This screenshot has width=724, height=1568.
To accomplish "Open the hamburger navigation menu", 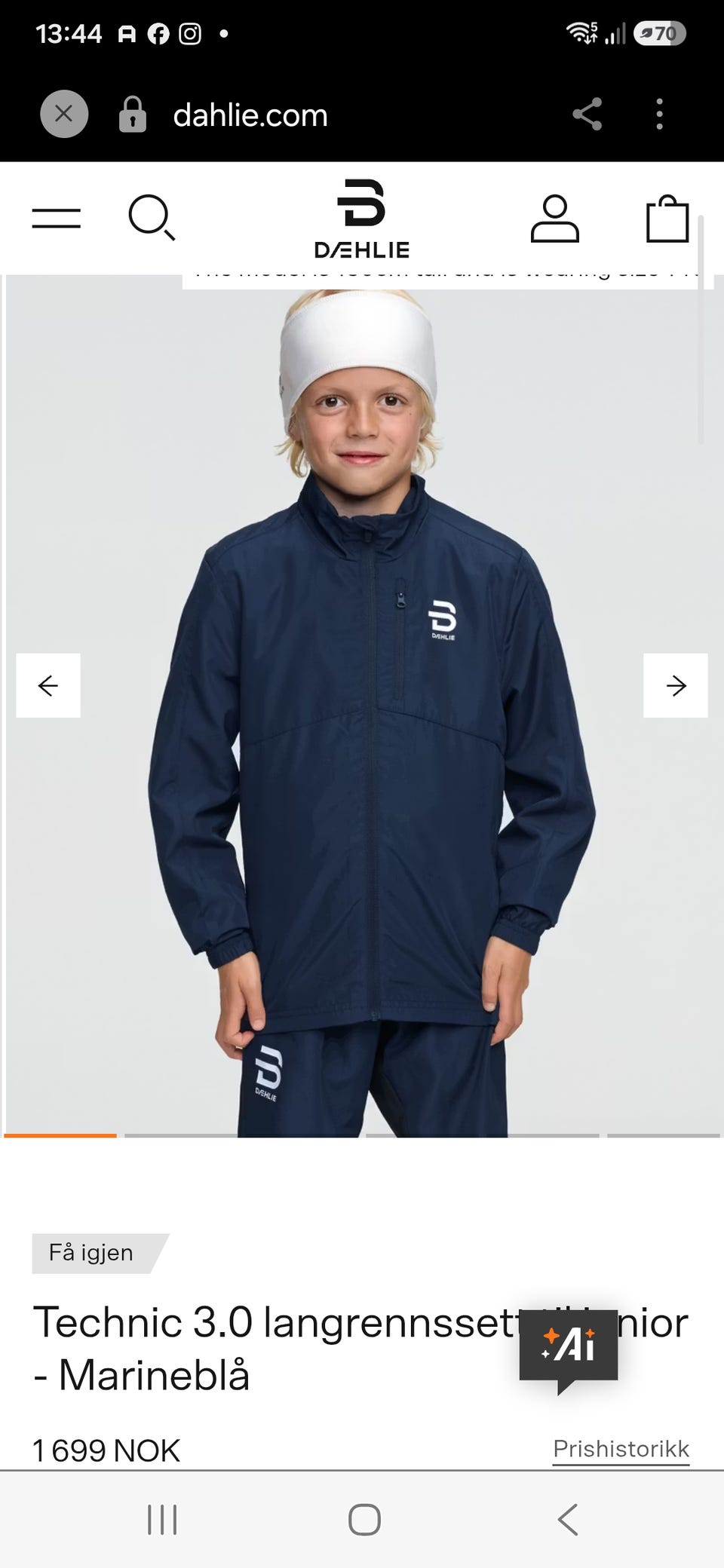I will pos(56,219).
